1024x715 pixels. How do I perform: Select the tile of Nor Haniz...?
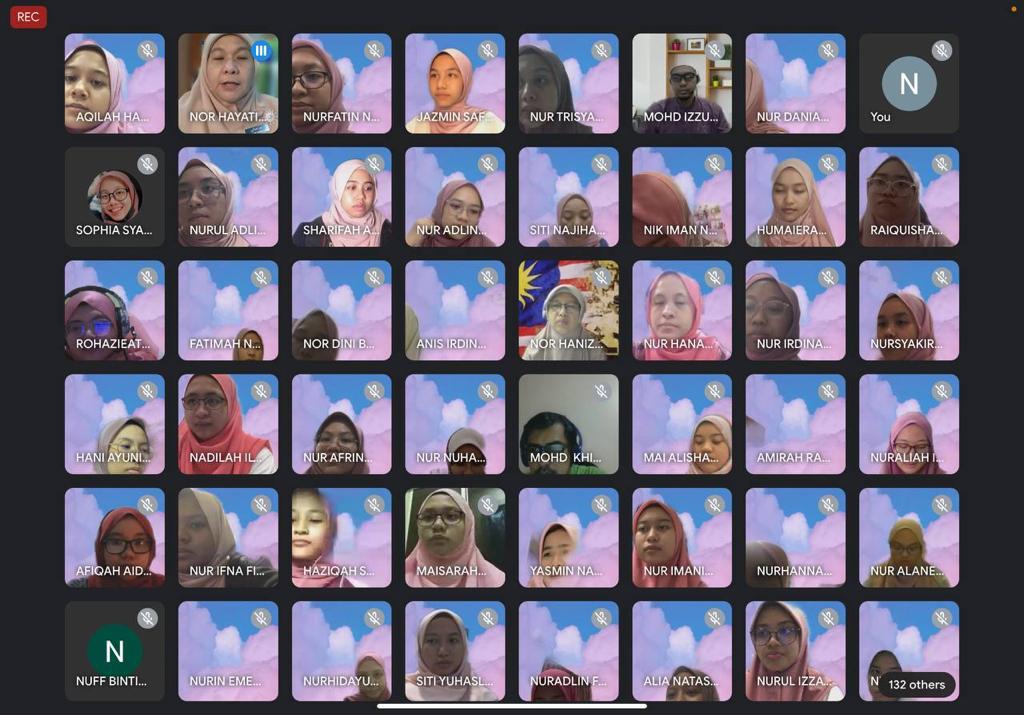click(568, 310)
